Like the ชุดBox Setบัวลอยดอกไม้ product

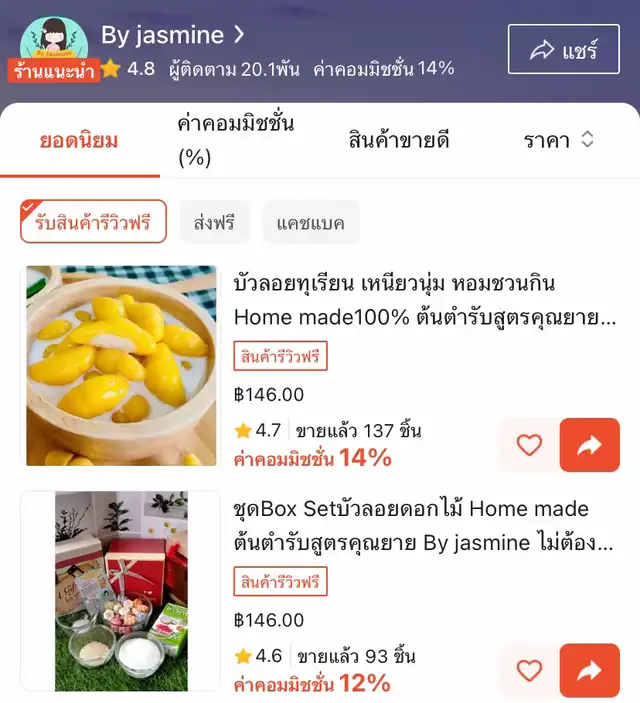click(x=529, y=670)
